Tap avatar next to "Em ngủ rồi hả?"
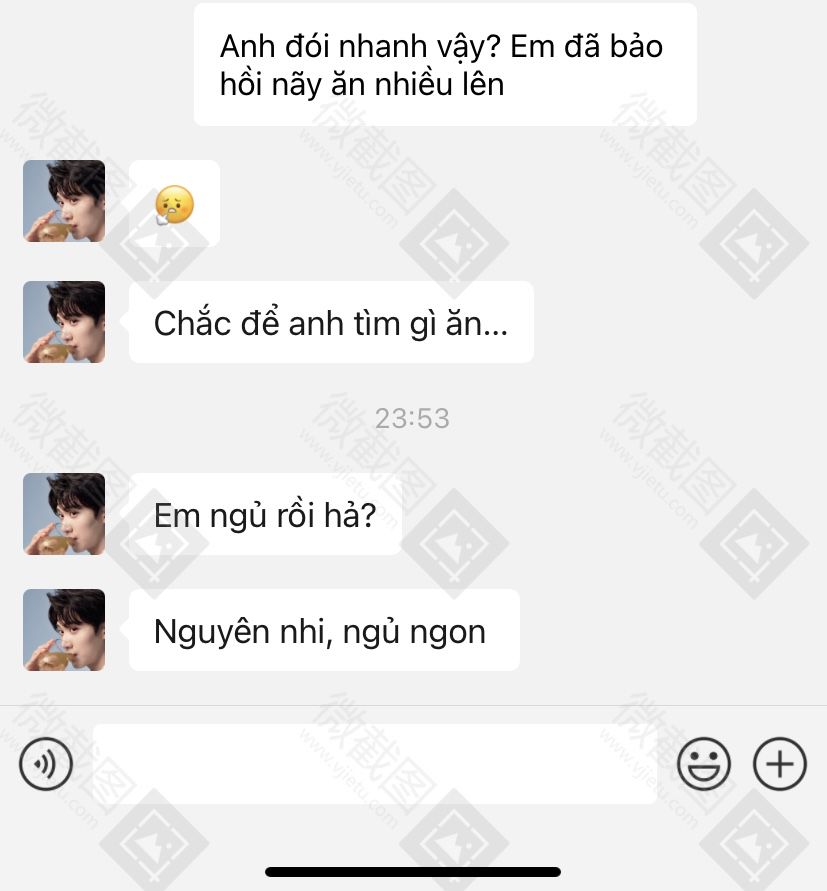The width and height of the screenshot is (827, 891). 64,514
